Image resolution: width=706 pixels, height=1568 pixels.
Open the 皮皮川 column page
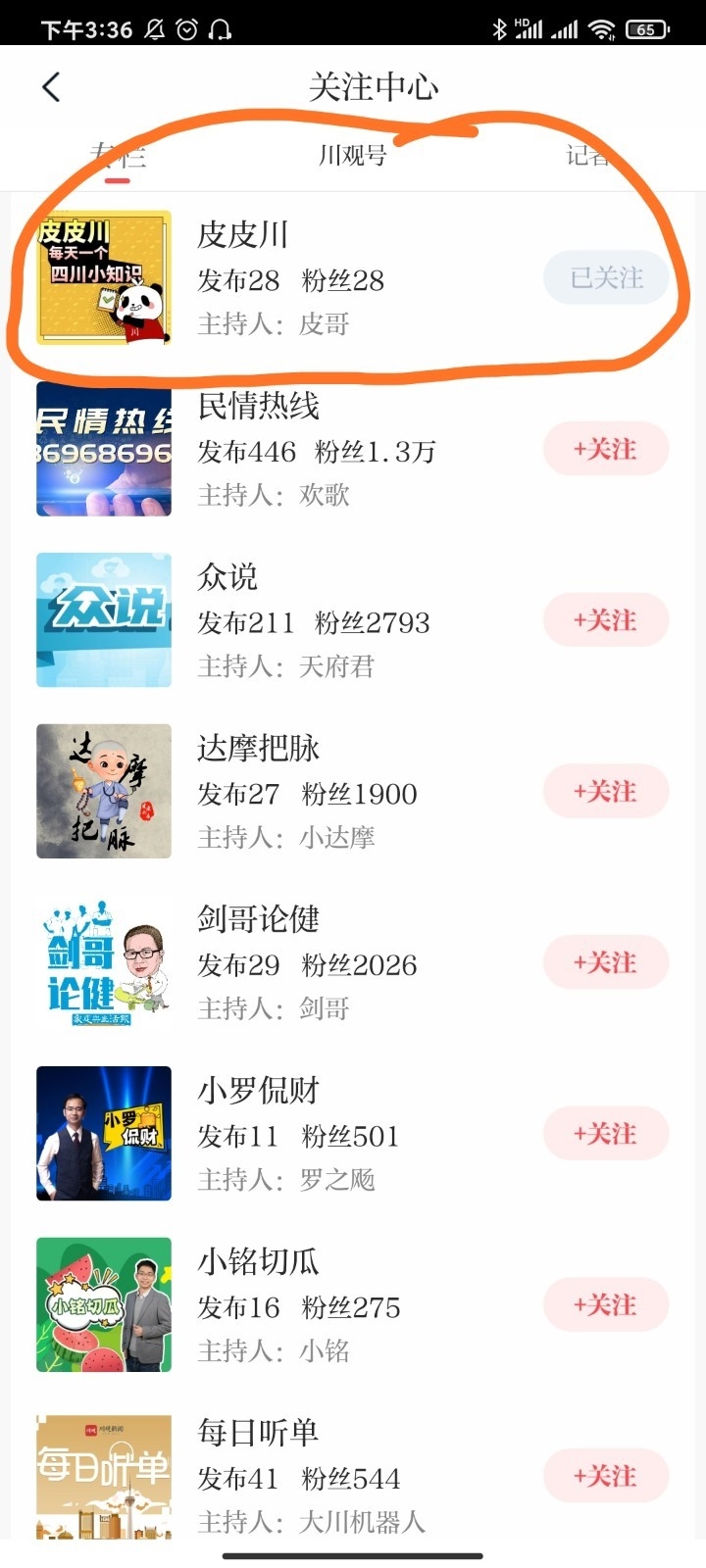(x=244, y=235)
